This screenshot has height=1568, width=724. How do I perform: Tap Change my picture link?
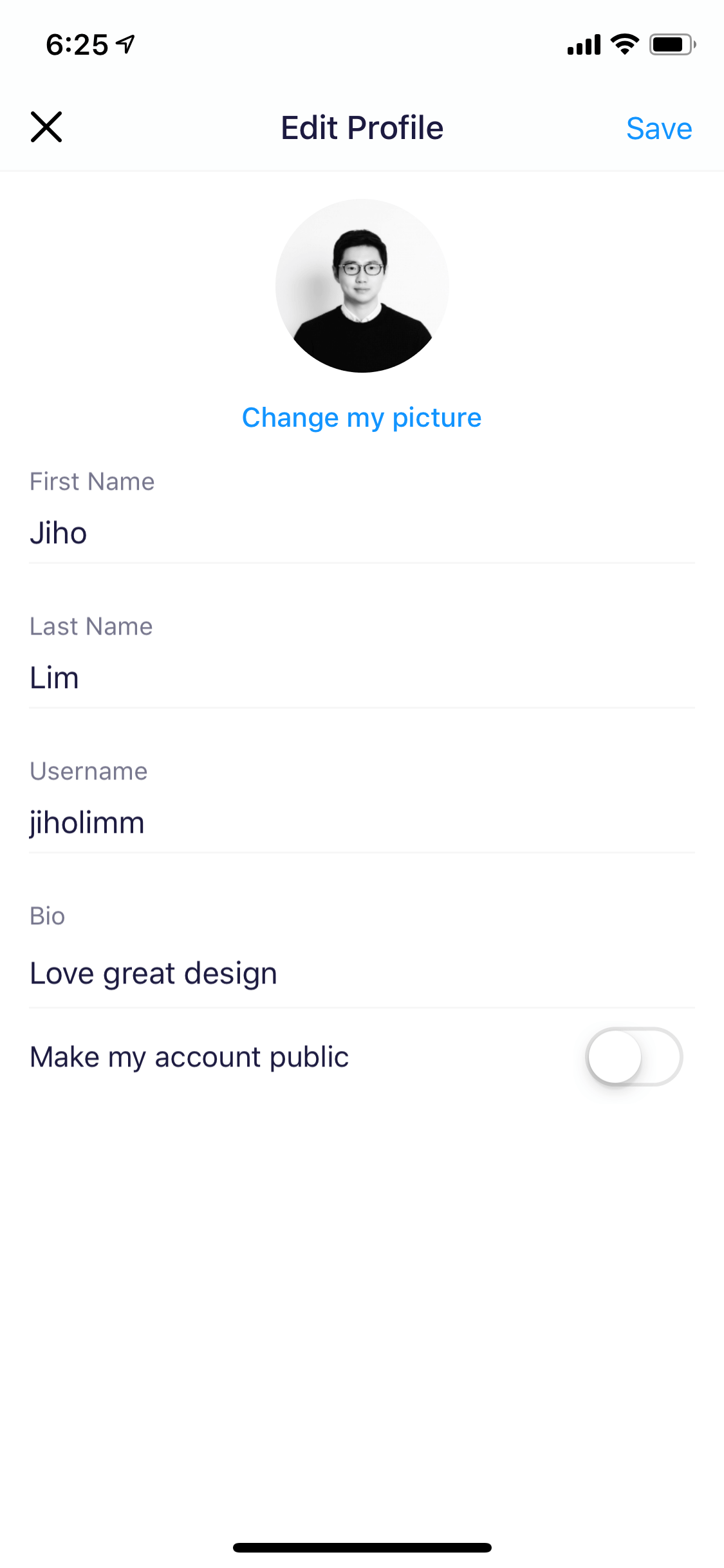[x=362, y=418]
